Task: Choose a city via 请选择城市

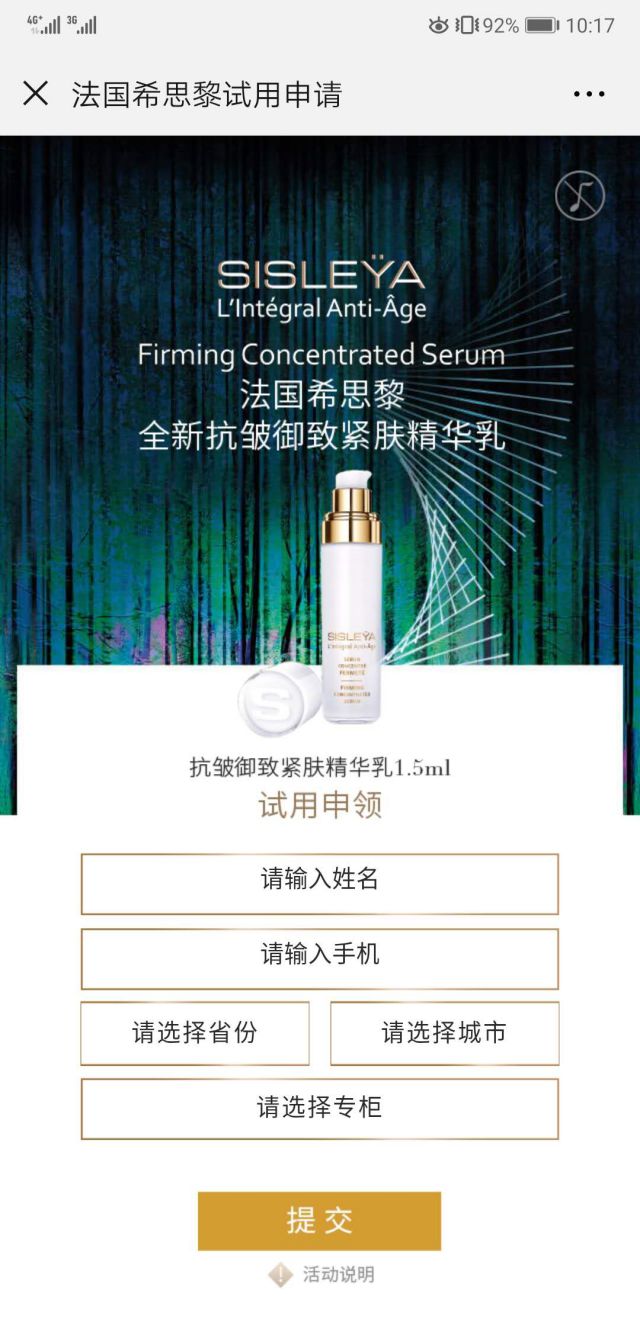Action: [444, 1033]
